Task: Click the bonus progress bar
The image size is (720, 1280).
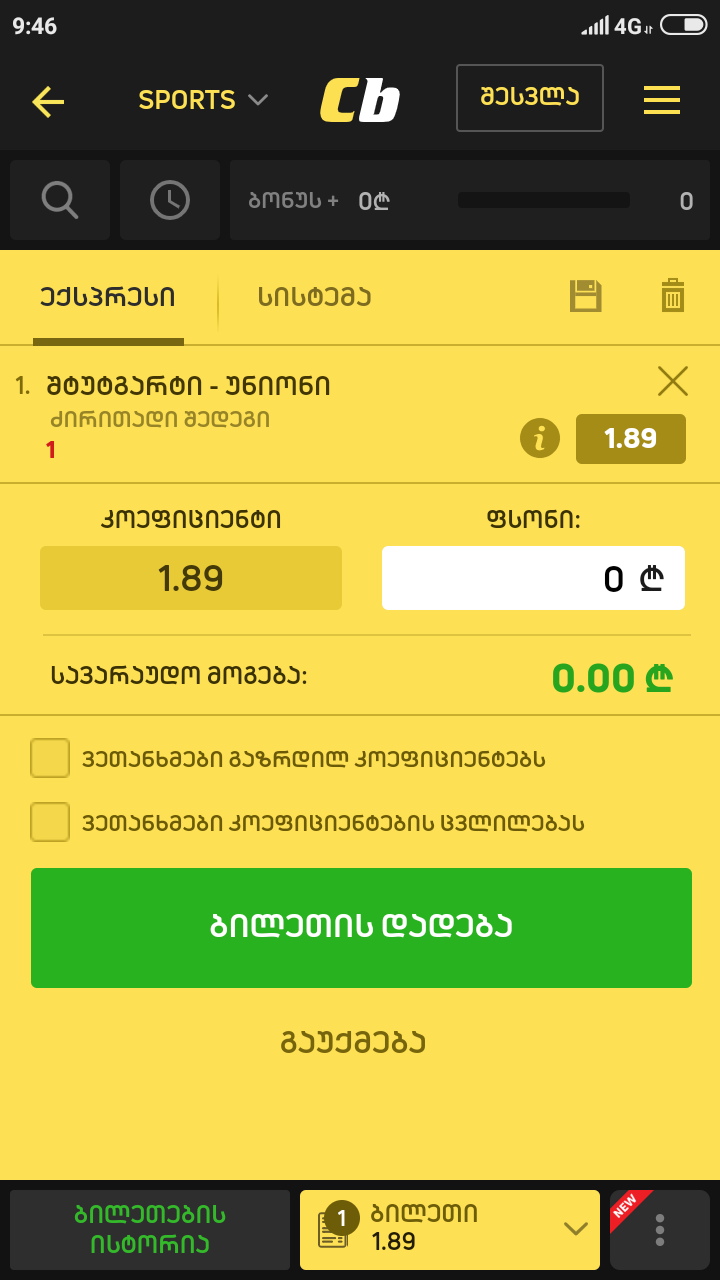Action: pos(544,200)
